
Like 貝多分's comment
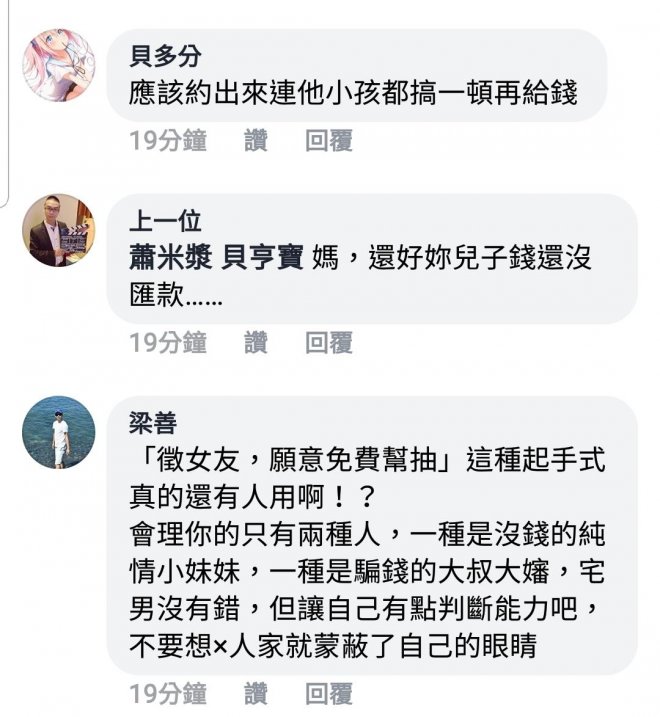click(x=256, y=141)
